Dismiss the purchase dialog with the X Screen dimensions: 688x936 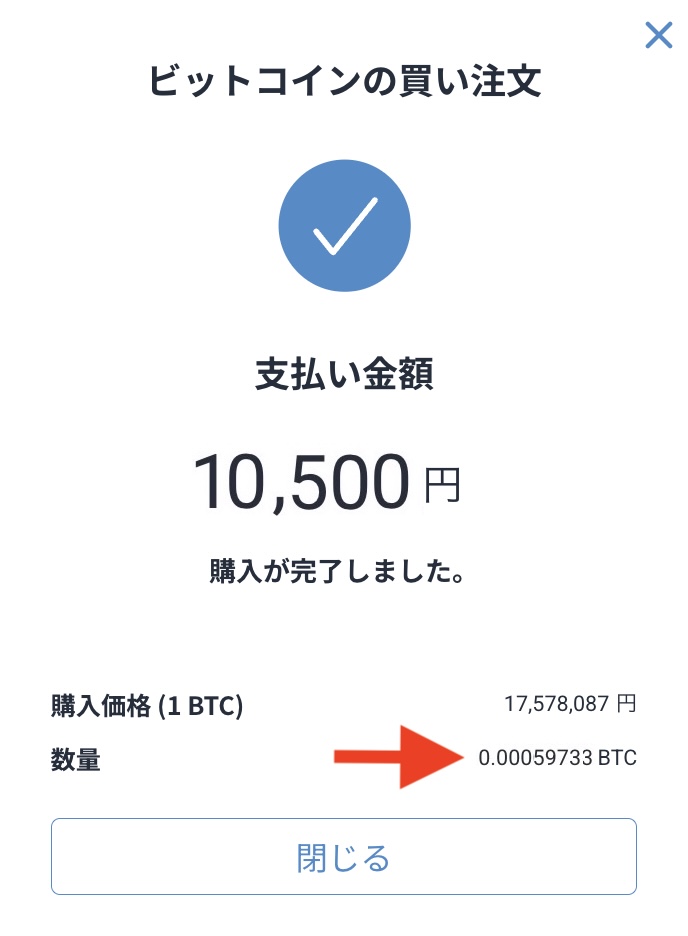(659, 36)
